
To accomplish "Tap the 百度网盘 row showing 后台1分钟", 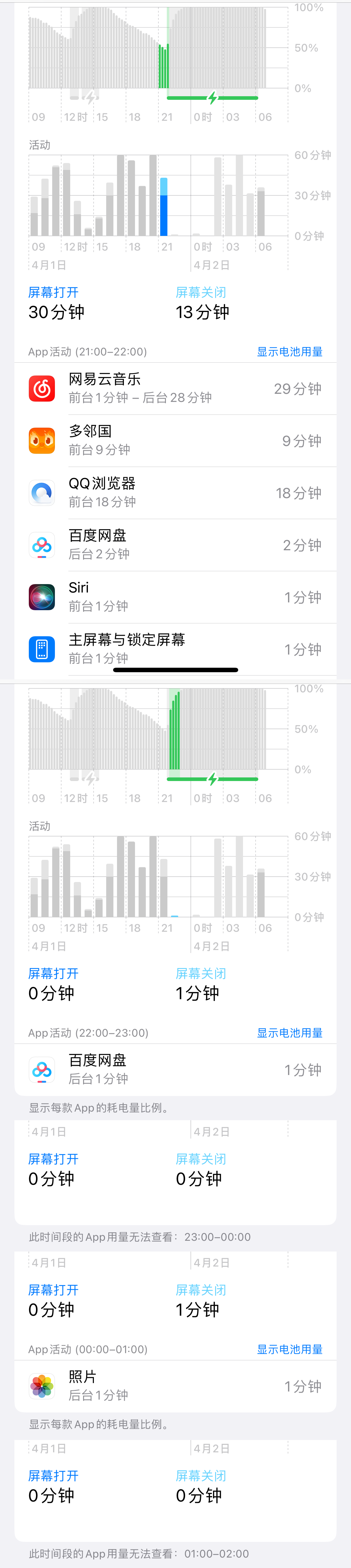I will tap(175, 1070).
